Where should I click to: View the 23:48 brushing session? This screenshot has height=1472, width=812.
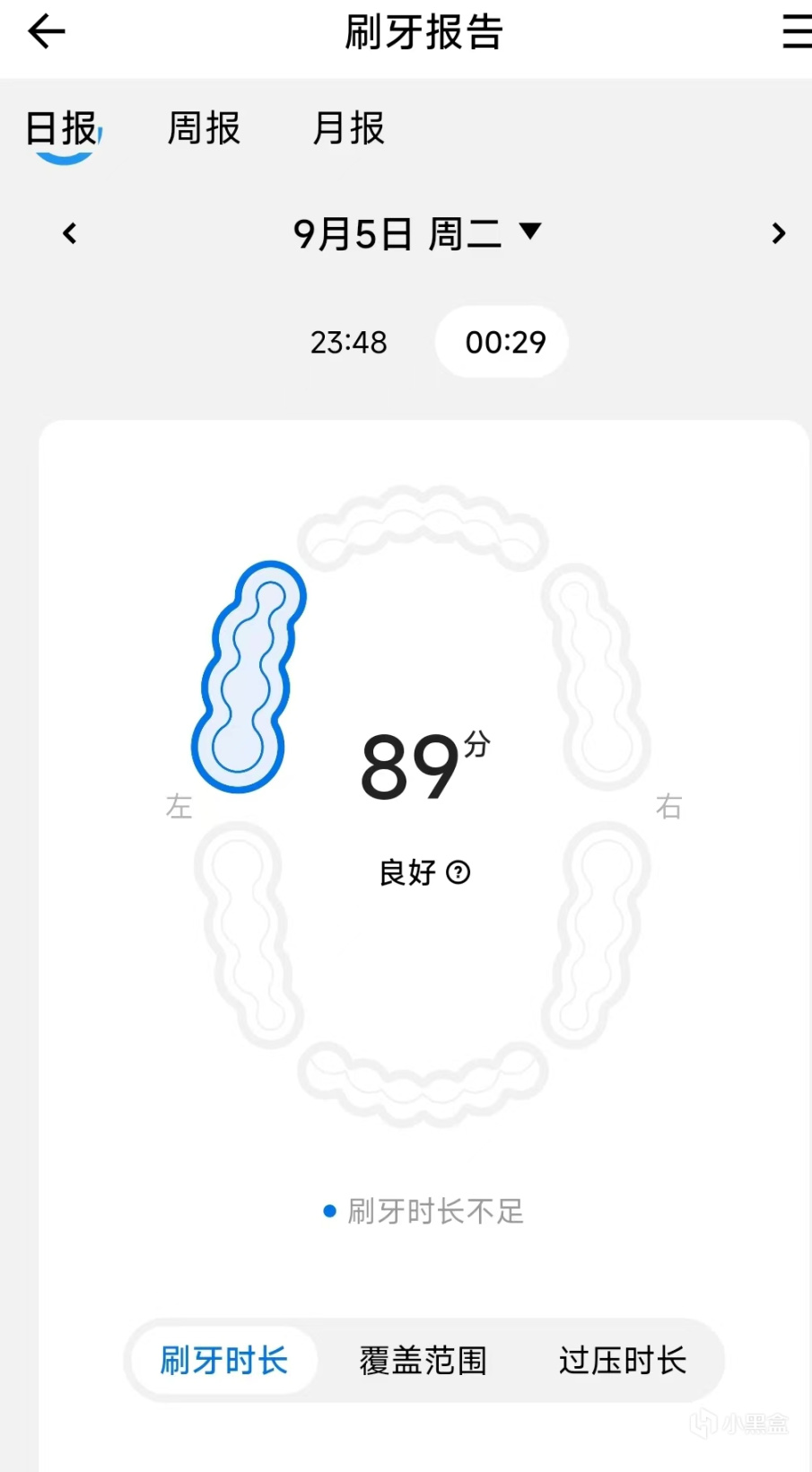click(x=348, y=342)
